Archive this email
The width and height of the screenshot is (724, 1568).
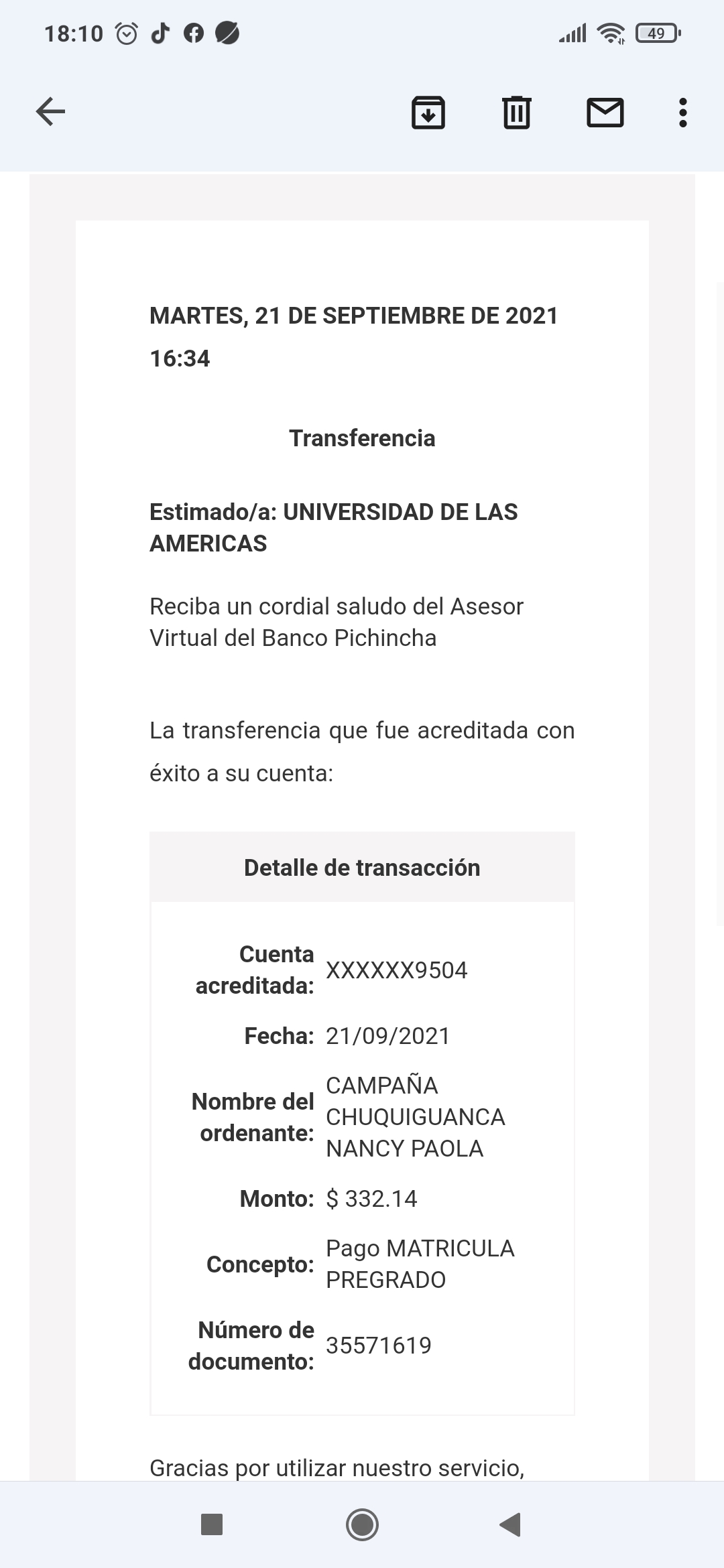coord(428,112)
